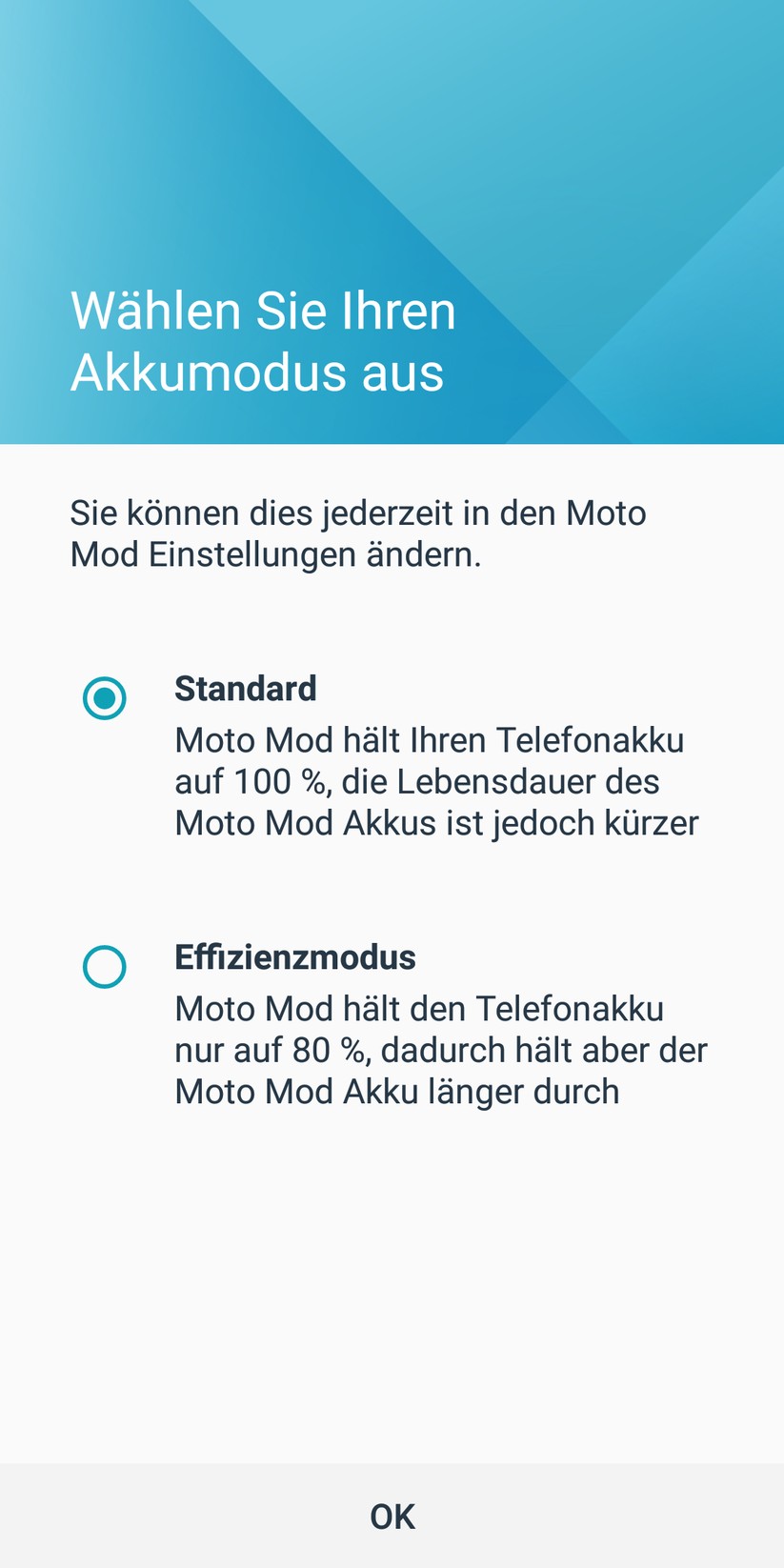Click the heading Wählen Sie Ihren Akkumodus aus
Image resolution: width=784 pixels, height=1568 pixels.
coord(264,341)
